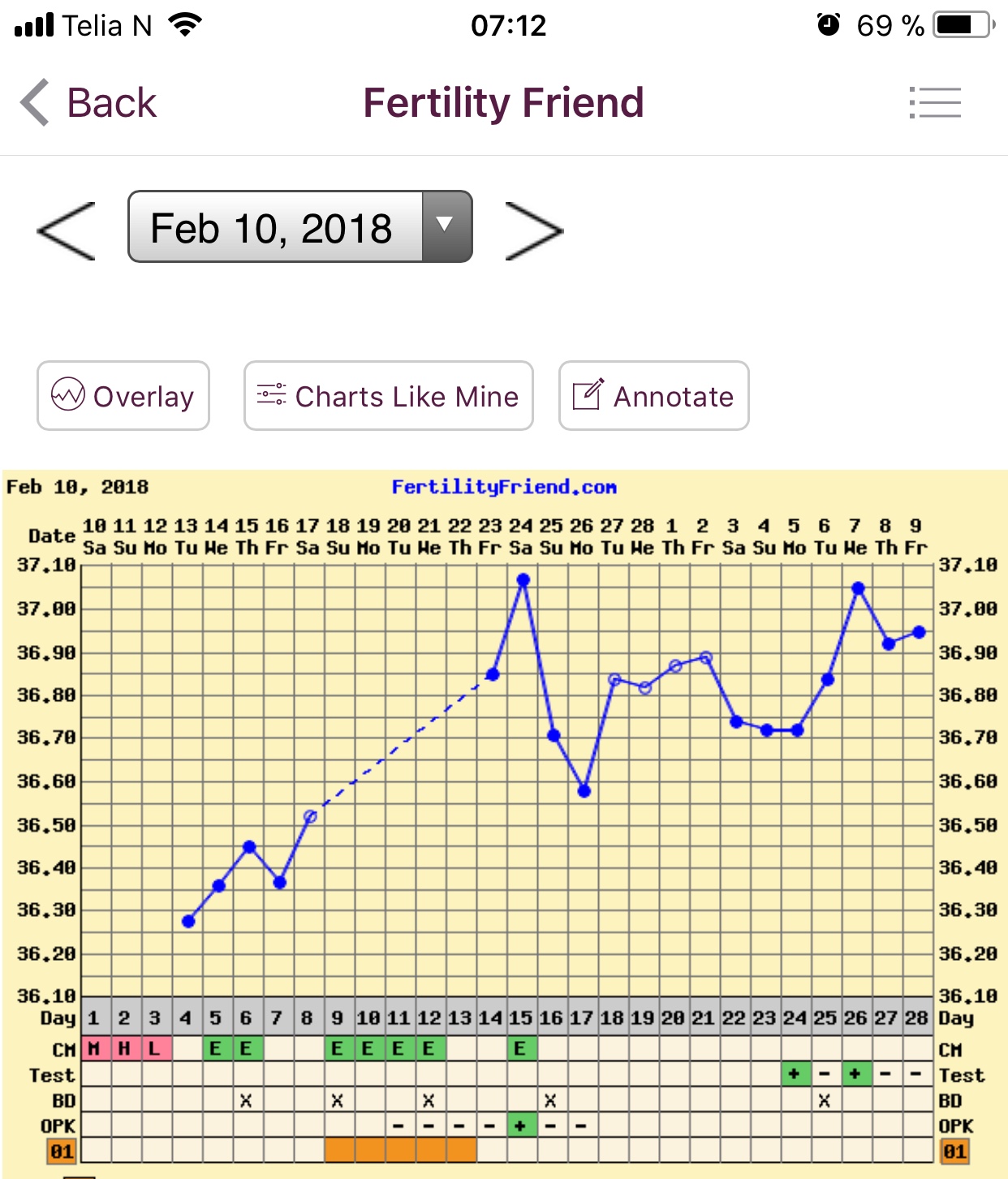Go back to the previous screen
Screen dimensions: 1008x1179
click(x=88, y=103)
